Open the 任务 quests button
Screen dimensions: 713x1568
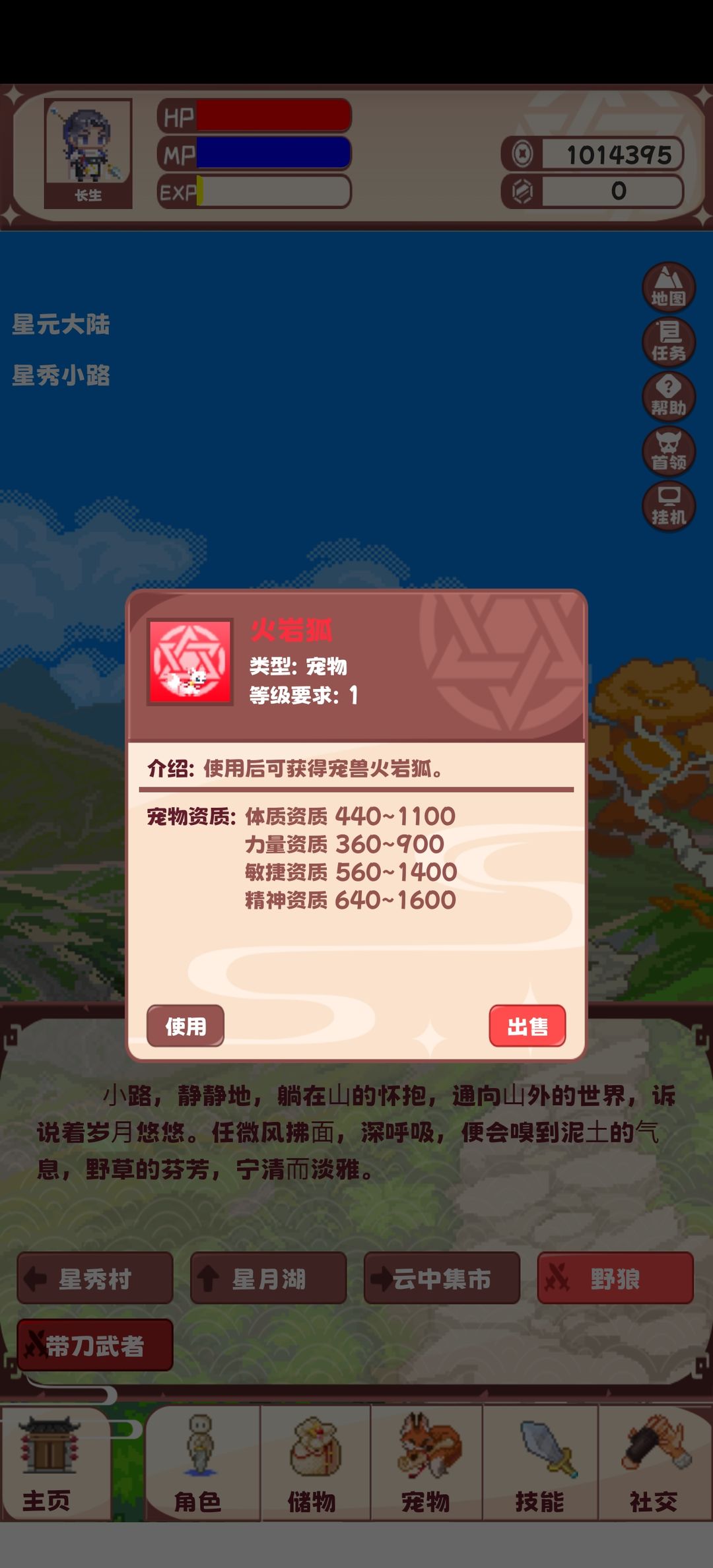pos(669,343)
